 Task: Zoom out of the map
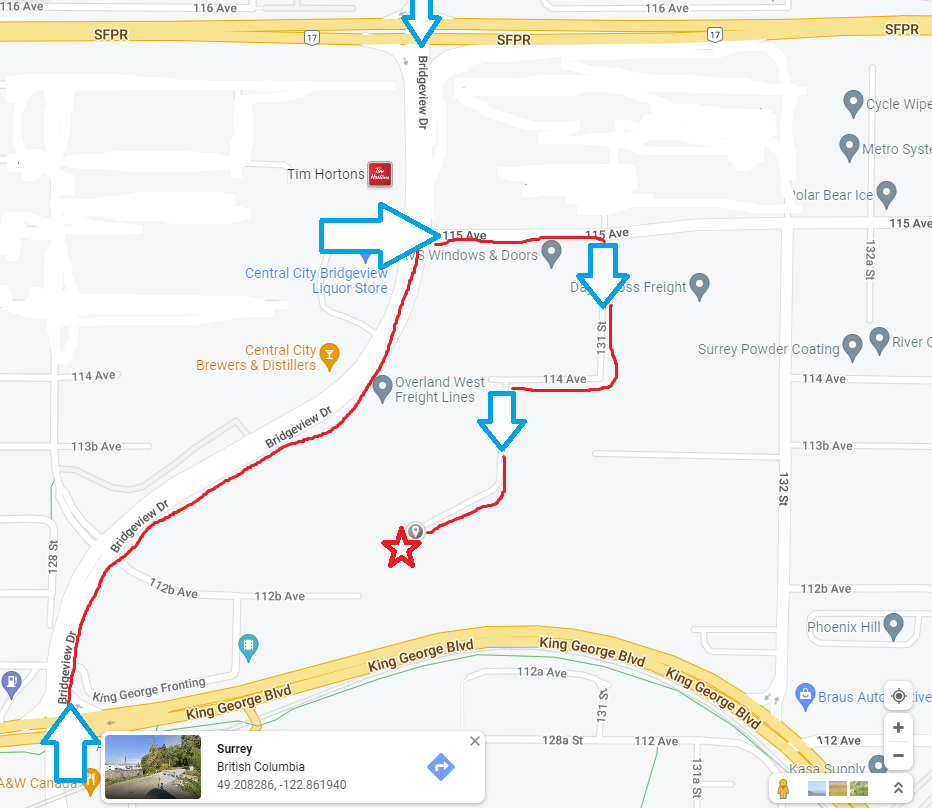click(898, 756)
